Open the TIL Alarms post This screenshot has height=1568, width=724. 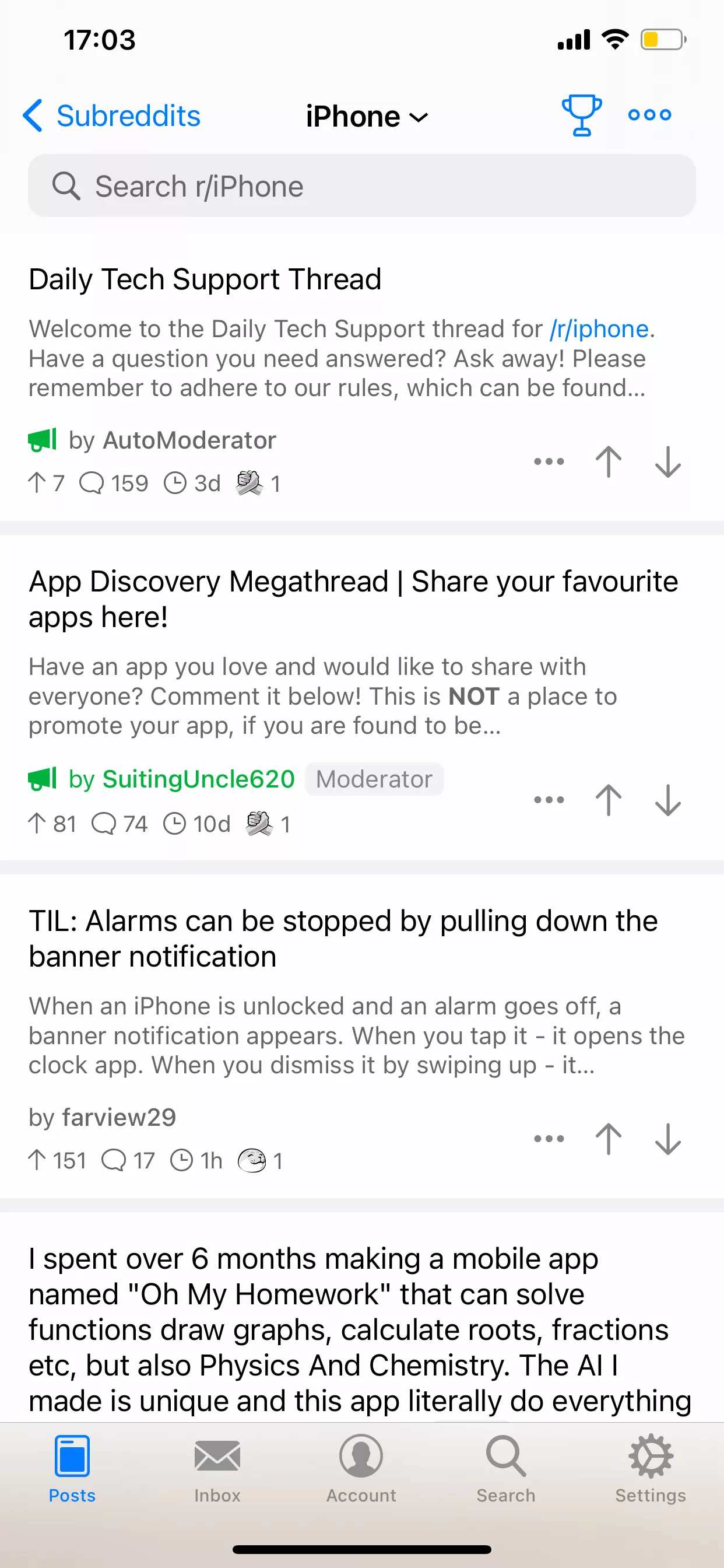point(343,939)
